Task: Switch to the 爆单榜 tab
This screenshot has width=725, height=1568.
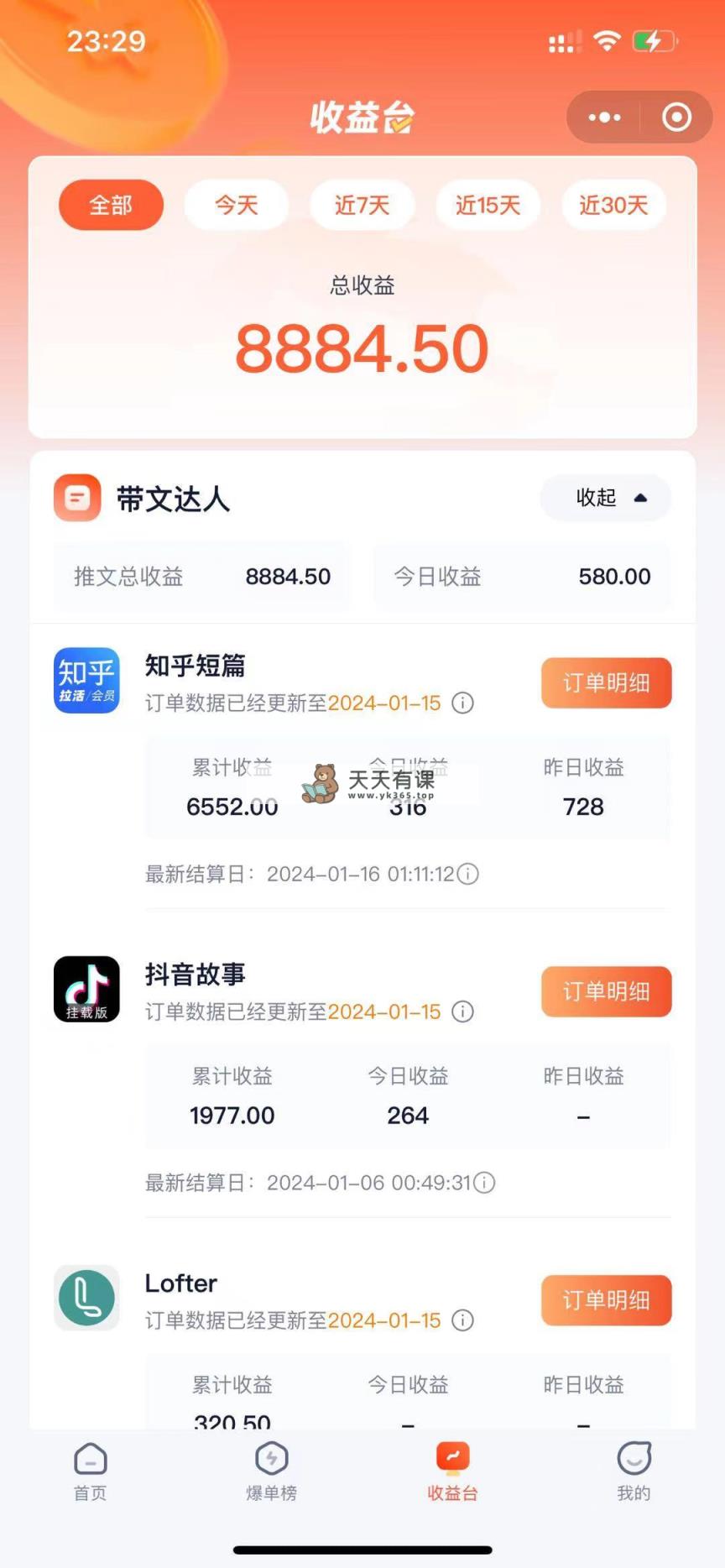Action: (x=271, y=1471)
